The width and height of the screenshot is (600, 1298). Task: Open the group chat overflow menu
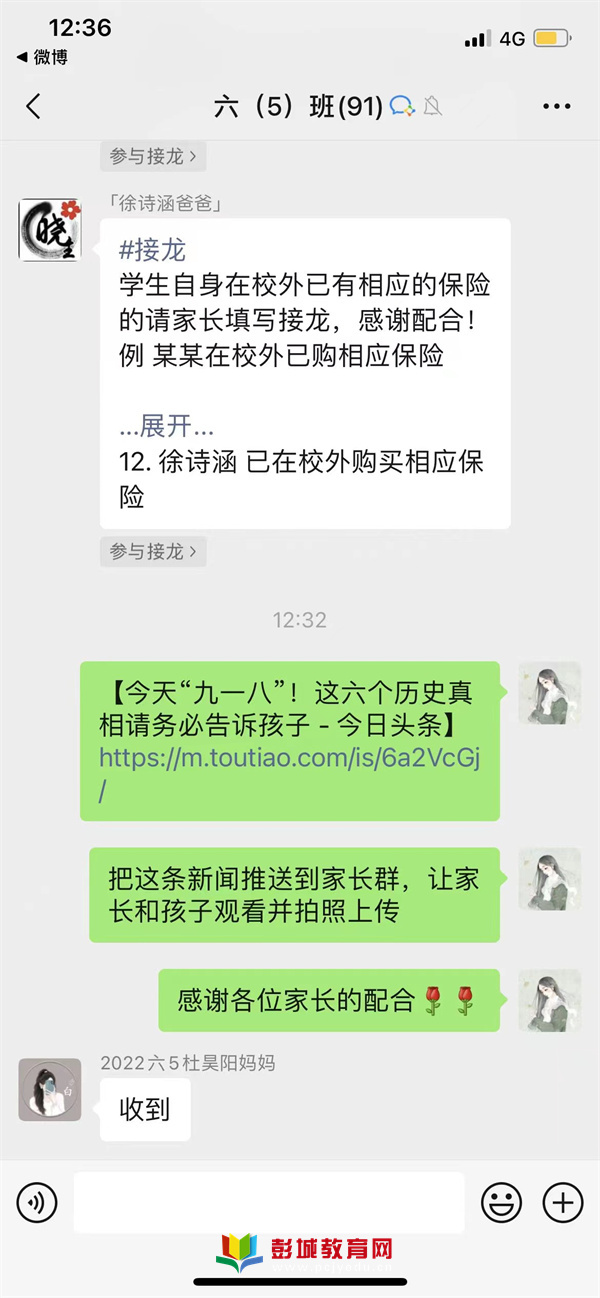pyautogui.click(x=556, y=107)
